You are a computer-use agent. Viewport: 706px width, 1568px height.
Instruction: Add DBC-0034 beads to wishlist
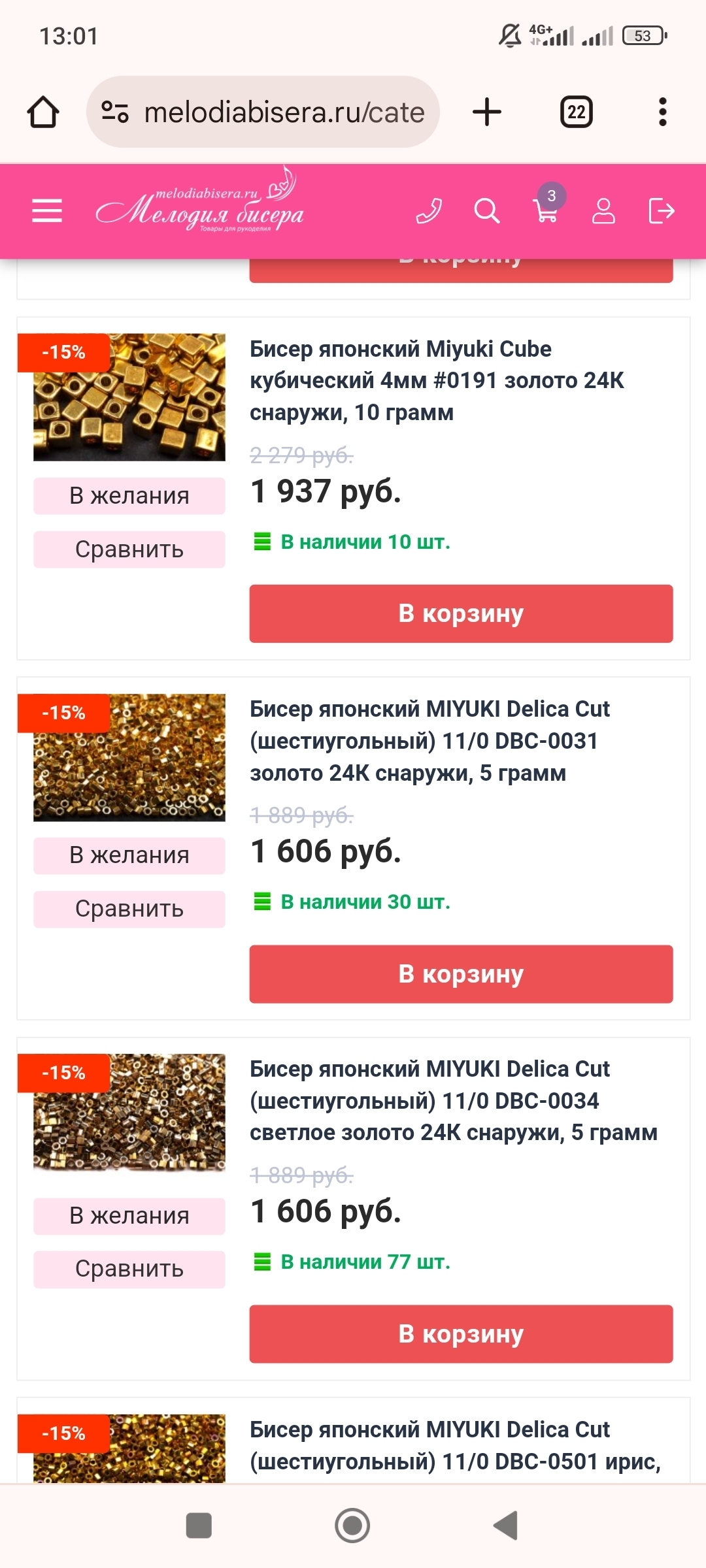tap(129, 1216)
